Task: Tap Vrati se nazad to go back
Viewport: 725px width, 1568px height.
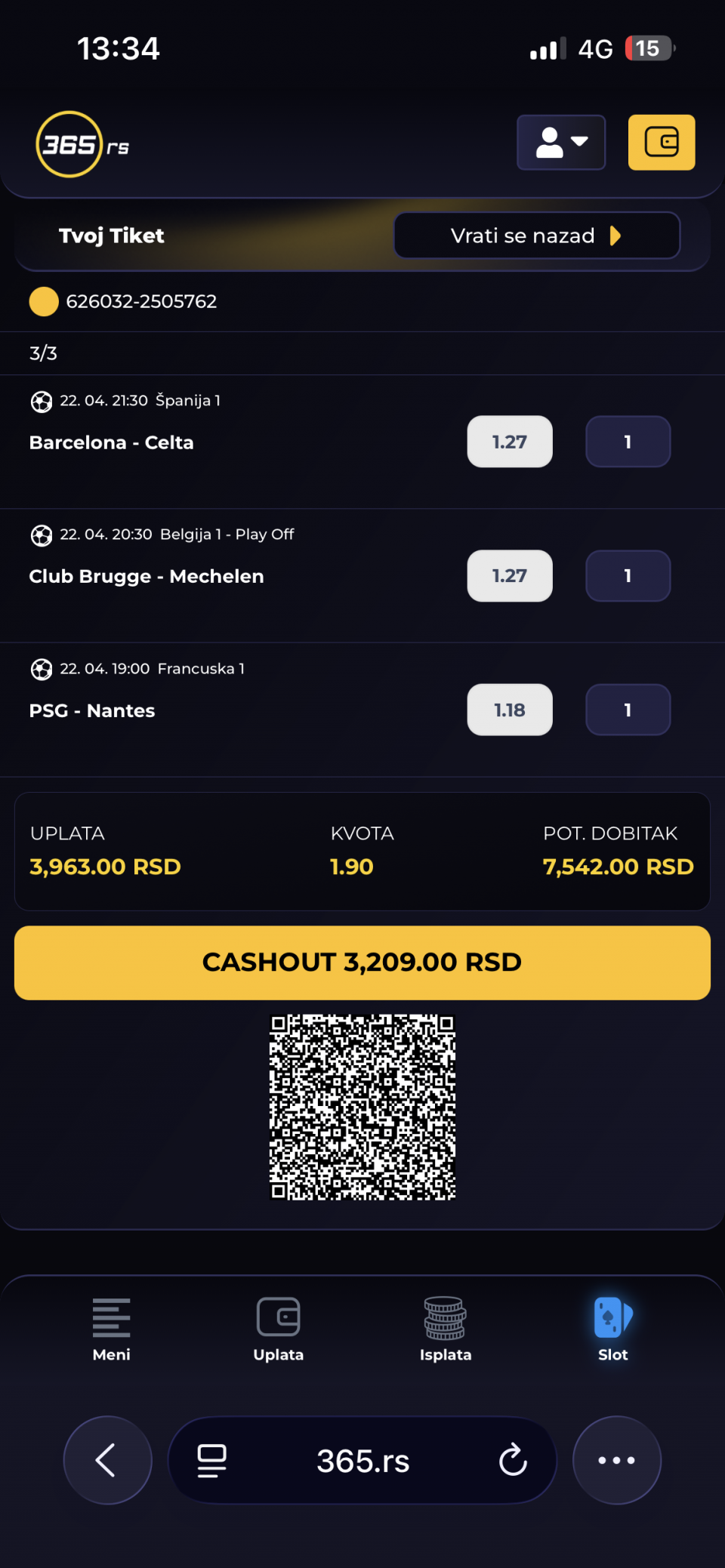Action: pyautogui.click(x=536, y=236)
